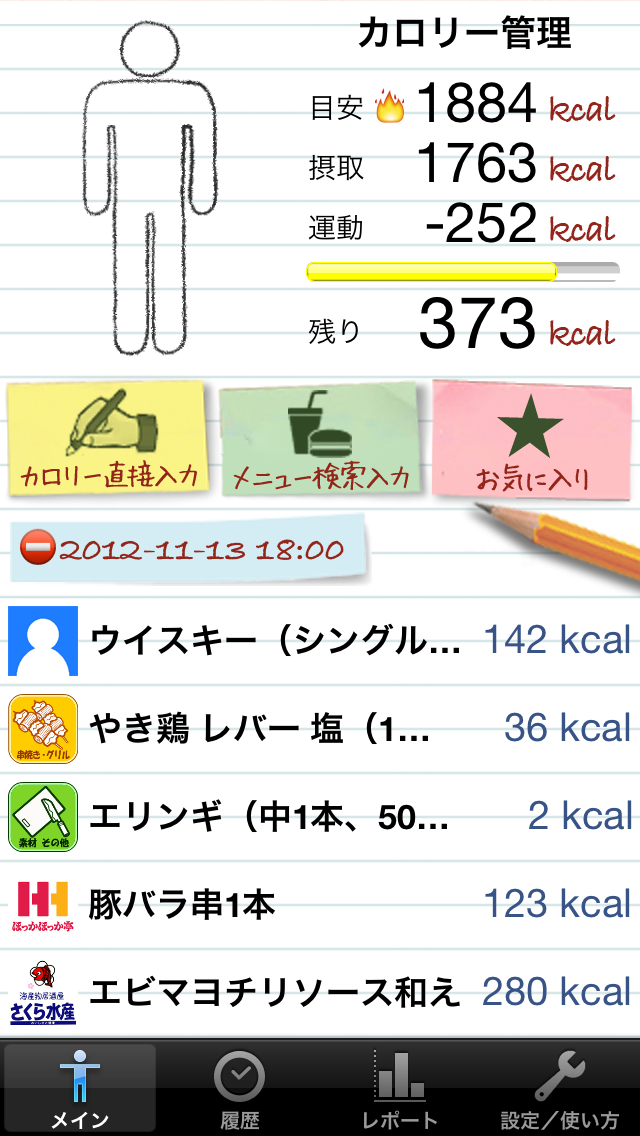This screenshot has height=1136, width=640.
Task: Open お気に入り favorites
Action: (x=532, y=440)
